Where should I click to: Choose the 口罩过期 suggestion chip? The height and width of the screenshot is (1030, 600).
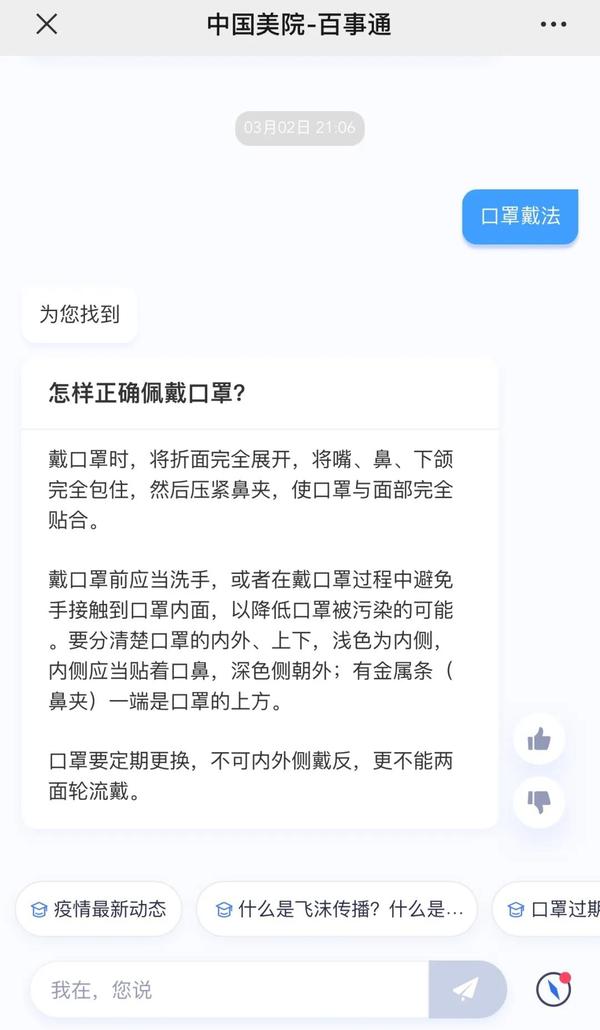click(550, 909)
